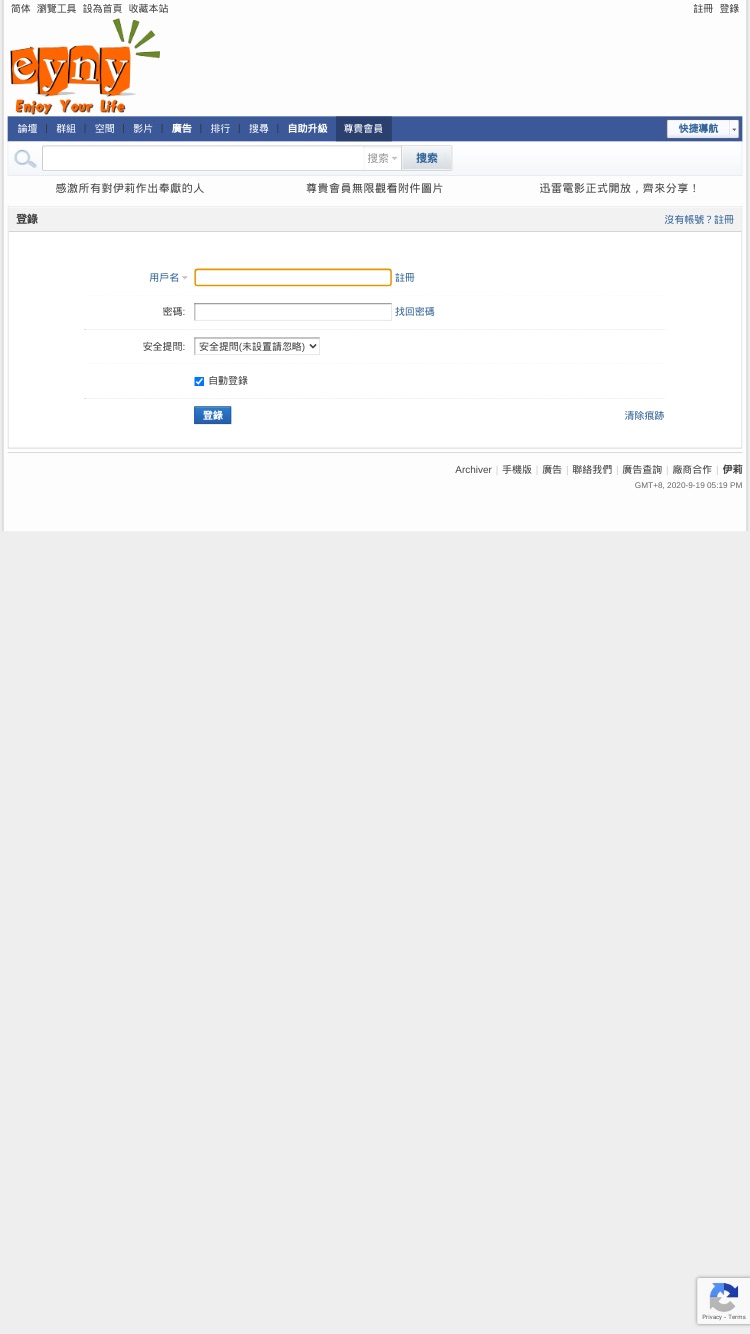Uncheck the 自動登錄 auto-login checkbox
The width and height of the screenshot is (750, 1334).
[199, 381]
